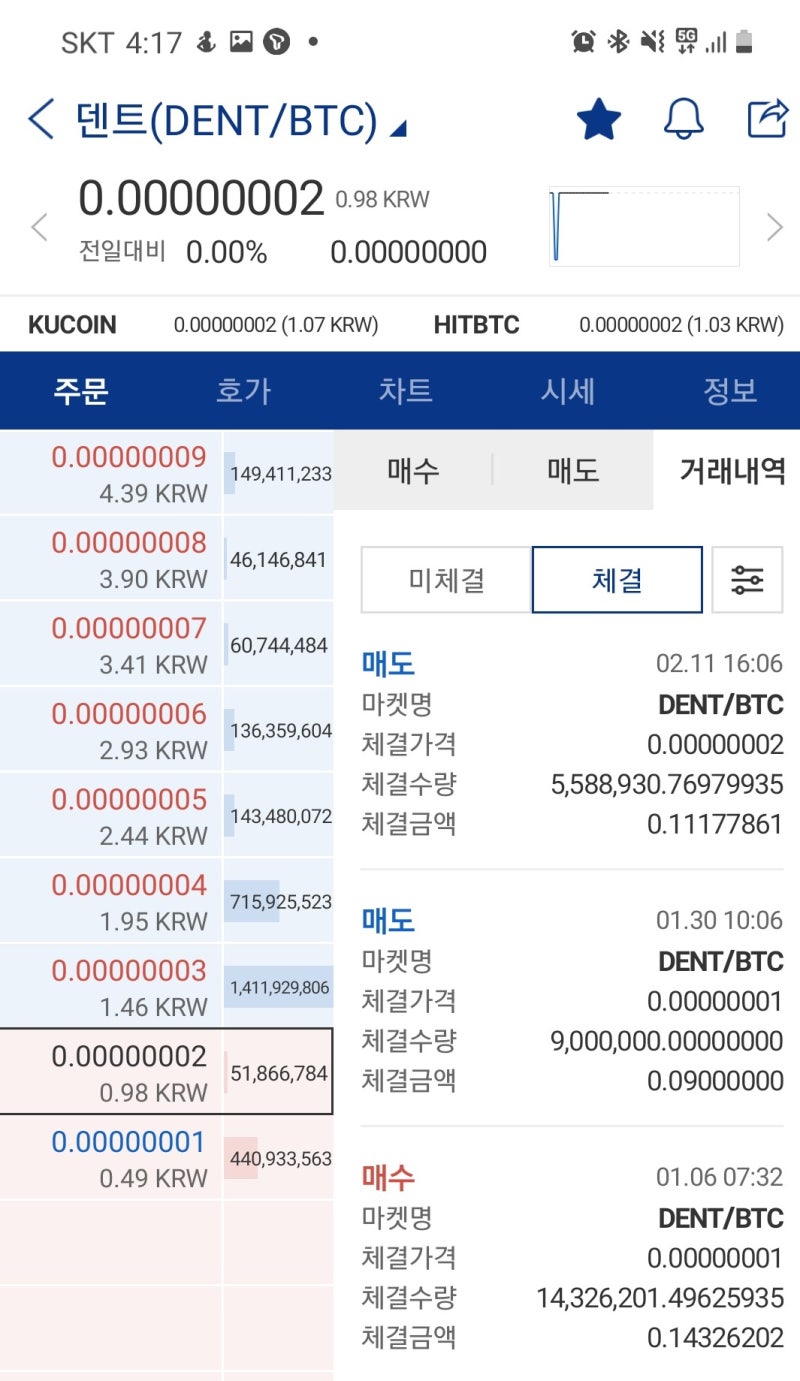Select the 매수 buy tab

click(x=414, y=470)
